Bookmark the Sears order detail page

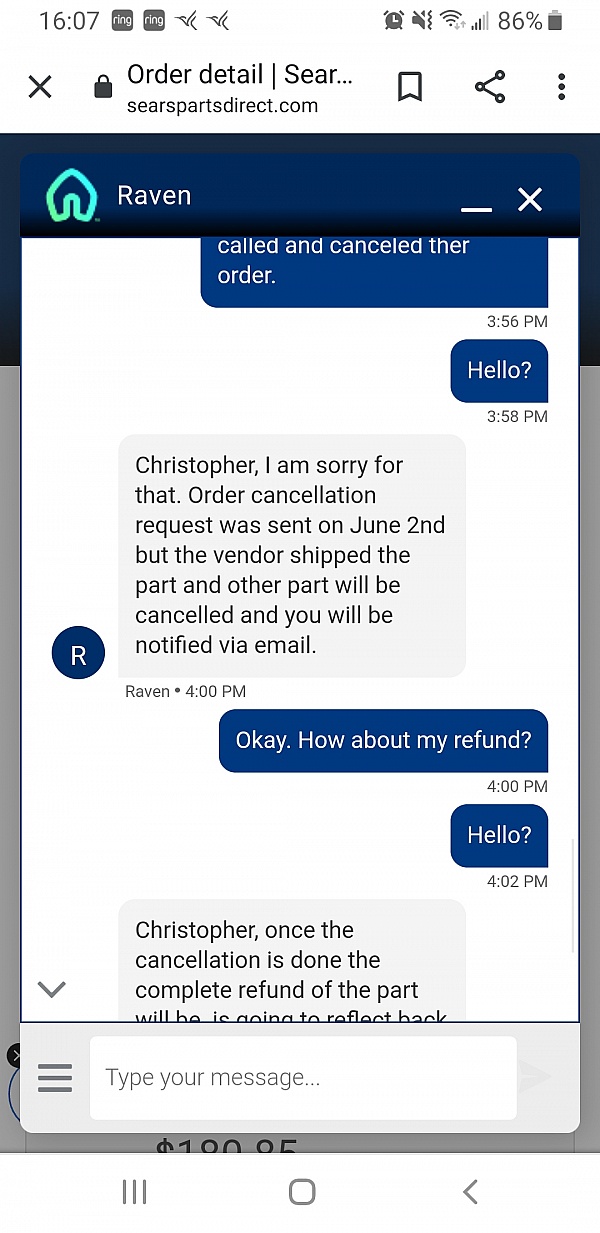pos(410,87)
